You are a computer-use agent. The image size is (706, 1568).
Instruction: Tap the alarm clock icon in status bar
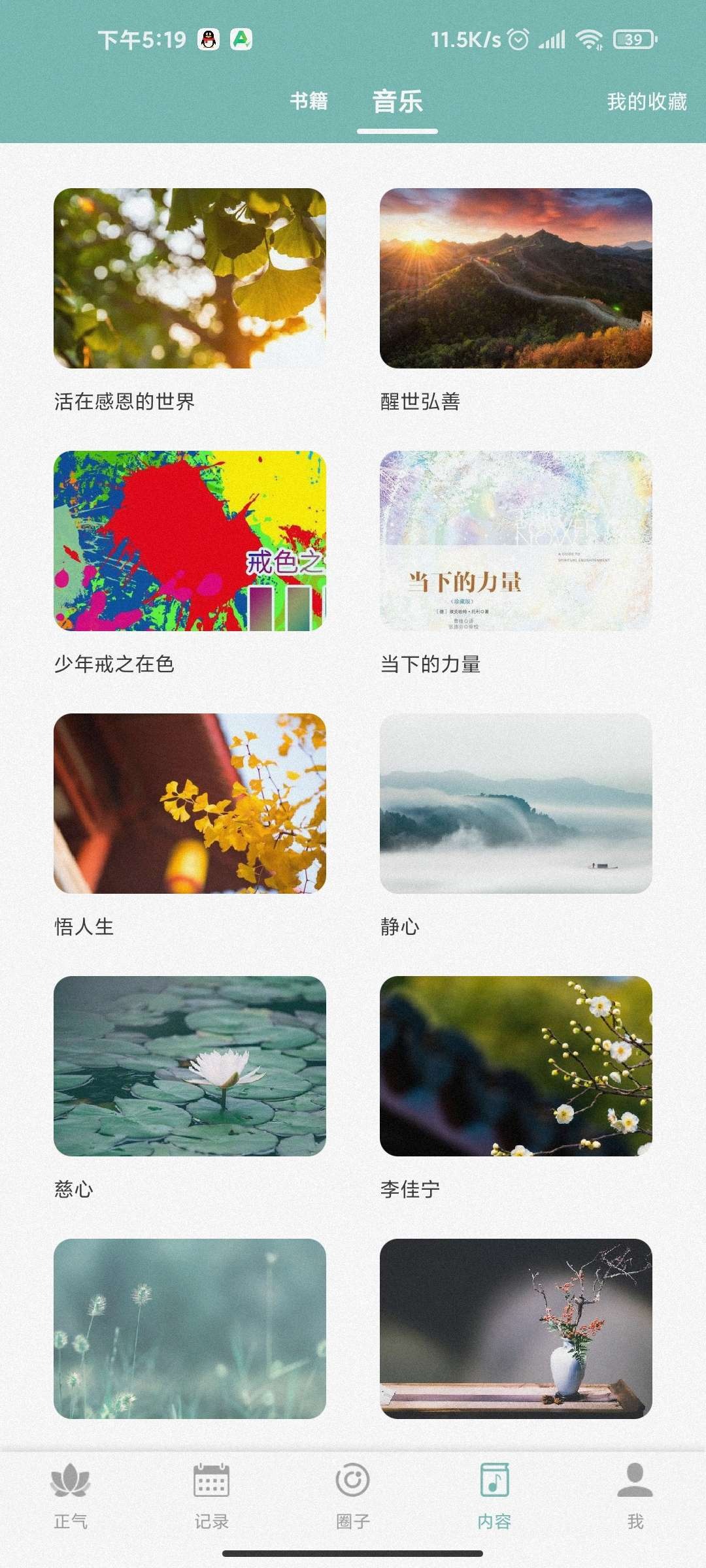pos(518,41)
